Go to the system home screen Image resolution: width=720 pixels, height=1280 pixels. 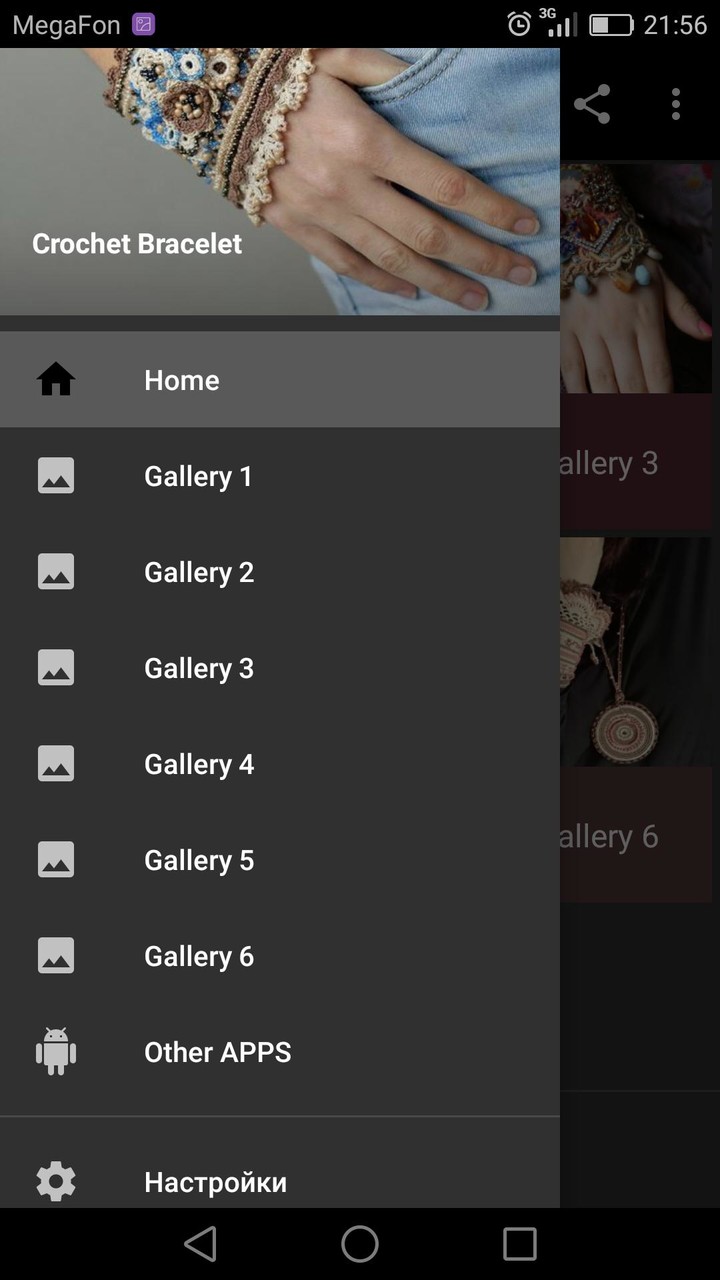click(360, 1244)
